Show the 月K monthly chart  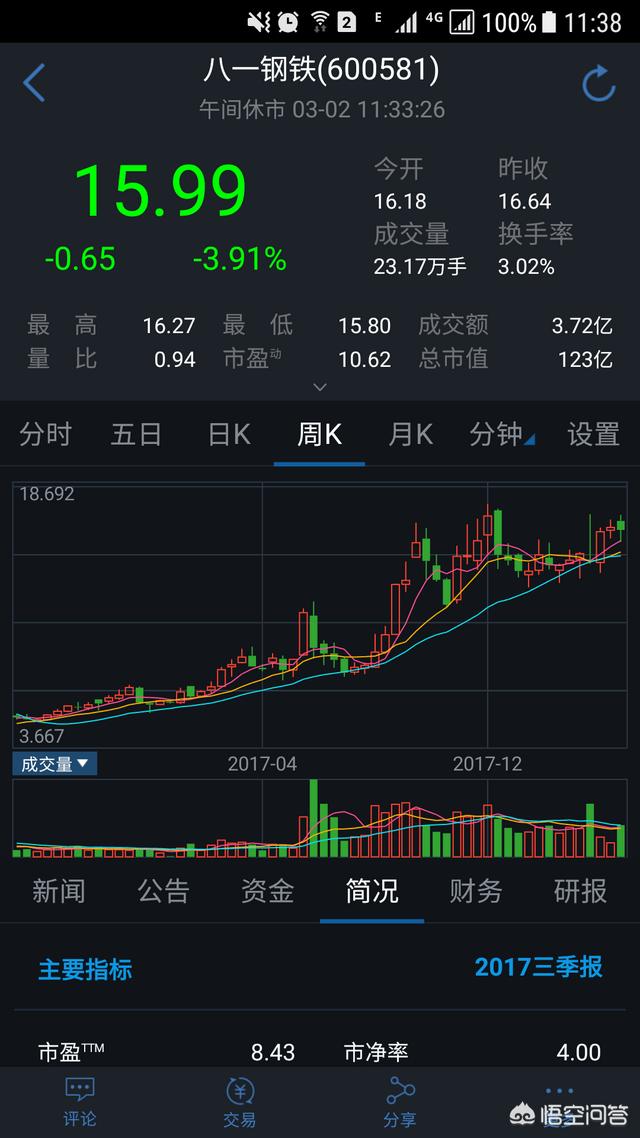(x=410, y=434)
